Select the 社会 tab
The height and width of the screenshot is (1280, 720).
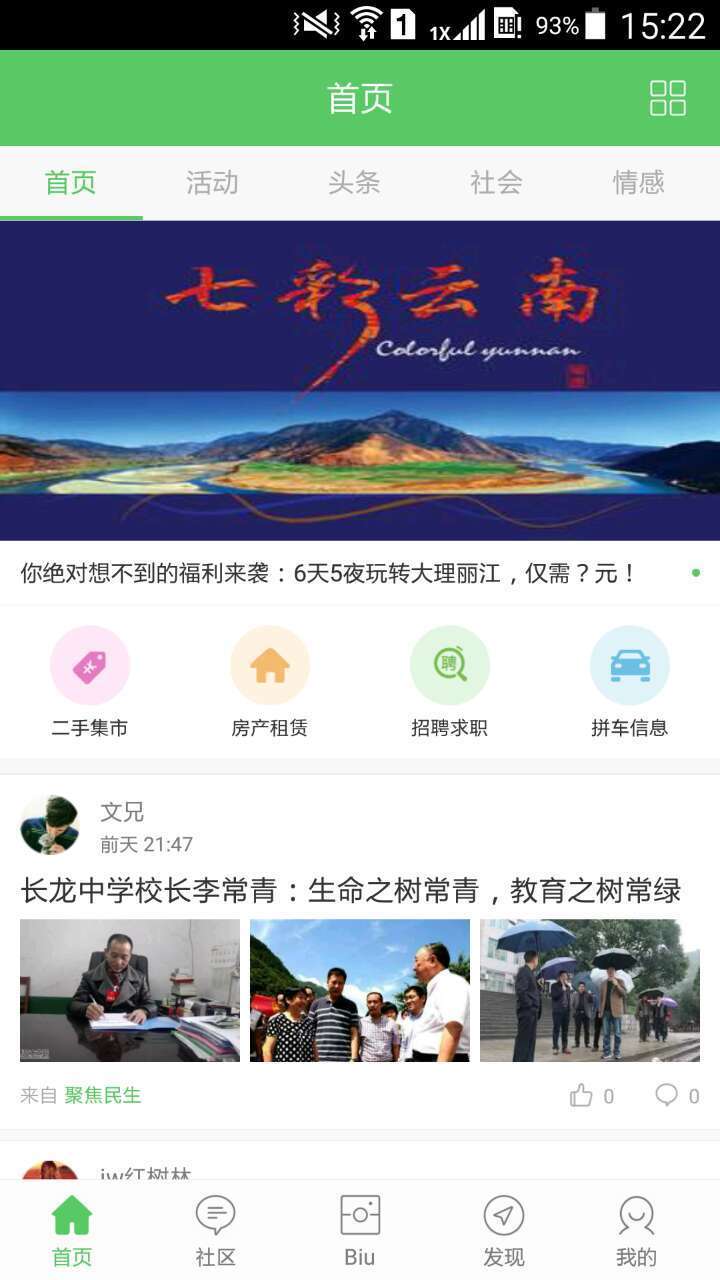[494, 183]
